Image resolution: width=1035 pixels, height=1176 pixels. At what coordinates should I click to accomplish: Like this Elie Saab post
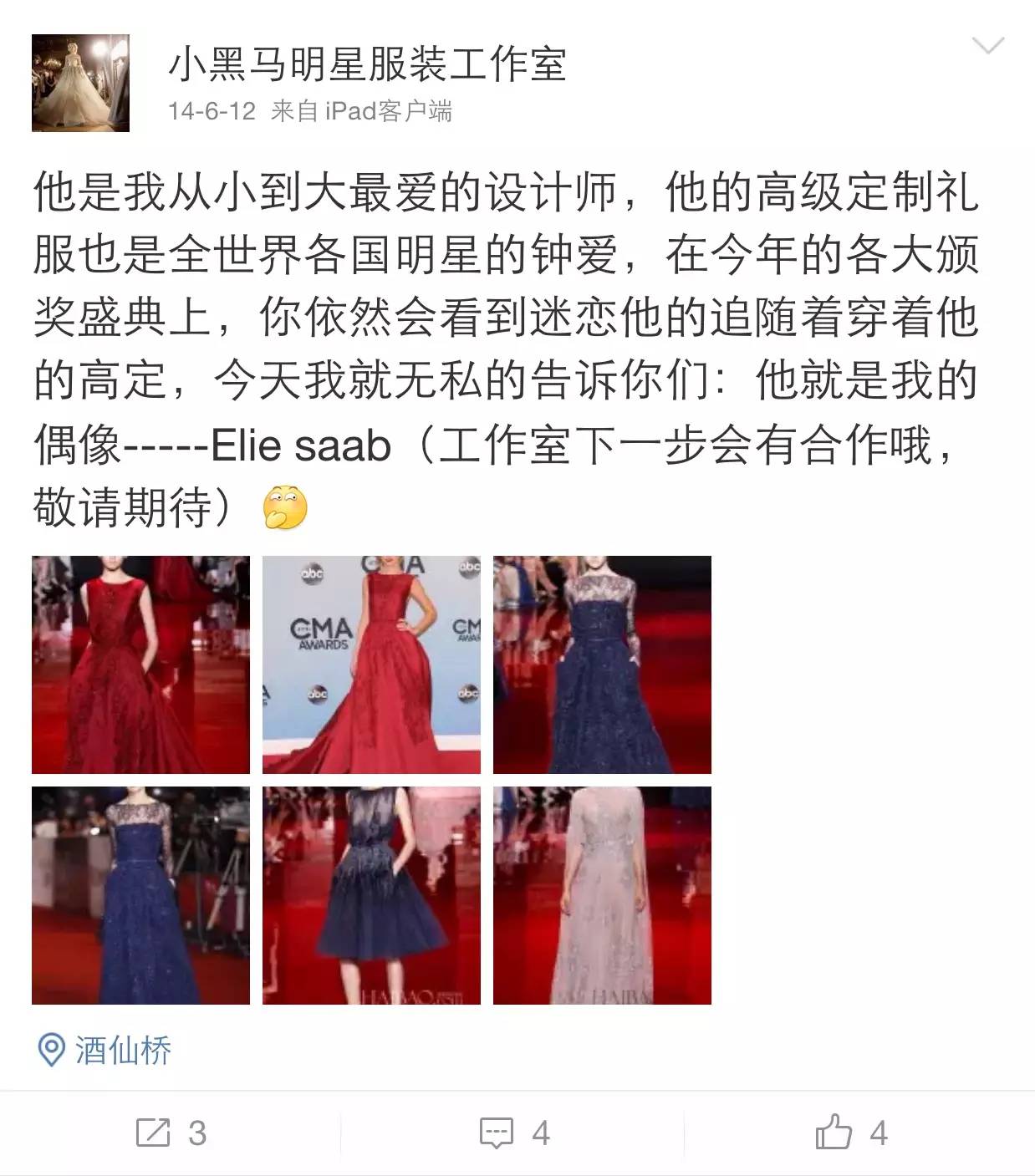pos(851,1133)
